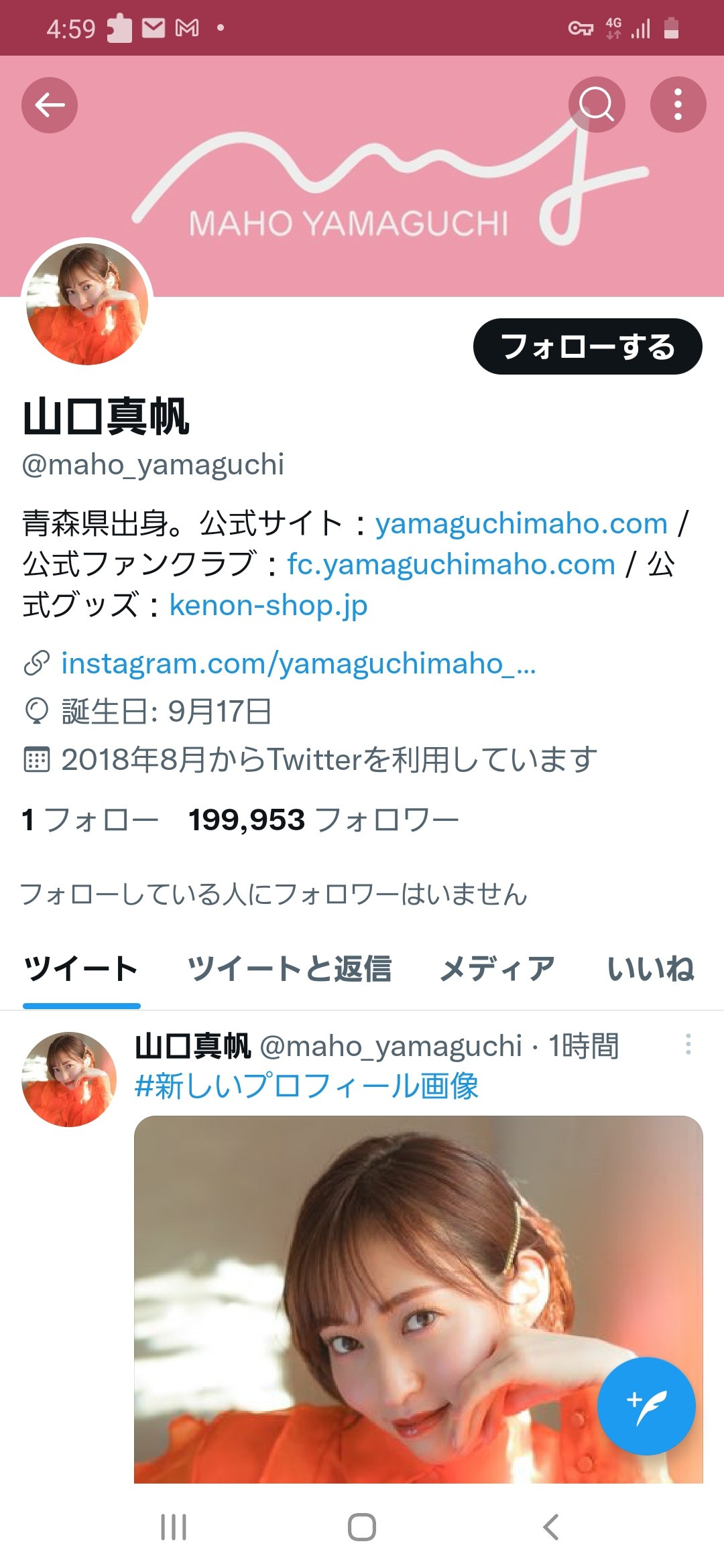This screenshot has height=1568, width=724.
Task: Open the instagram.com/yamaguchimaho_ link
Action: click(x=298, y=663)
